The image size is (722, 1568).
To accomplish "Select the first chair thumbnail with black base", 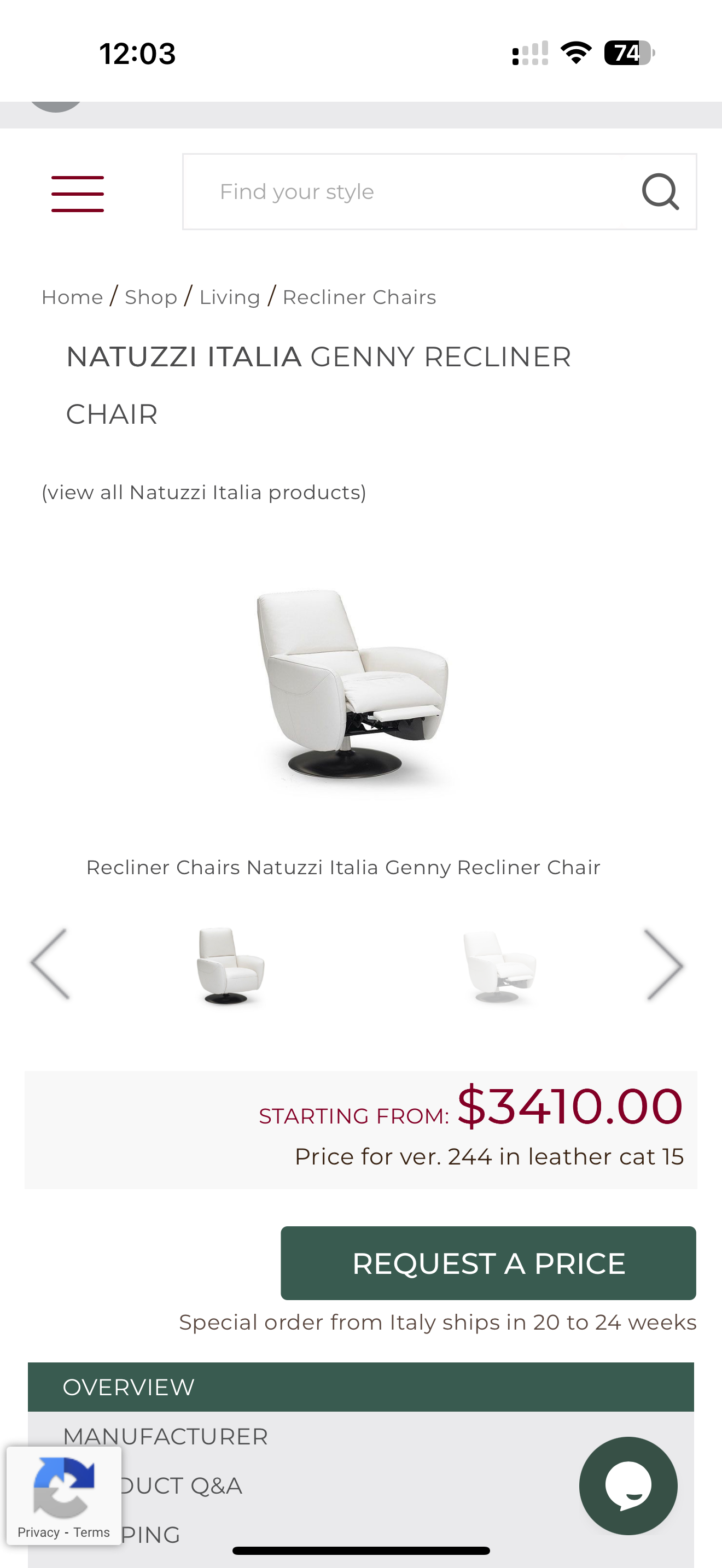I will coord(230,966).
